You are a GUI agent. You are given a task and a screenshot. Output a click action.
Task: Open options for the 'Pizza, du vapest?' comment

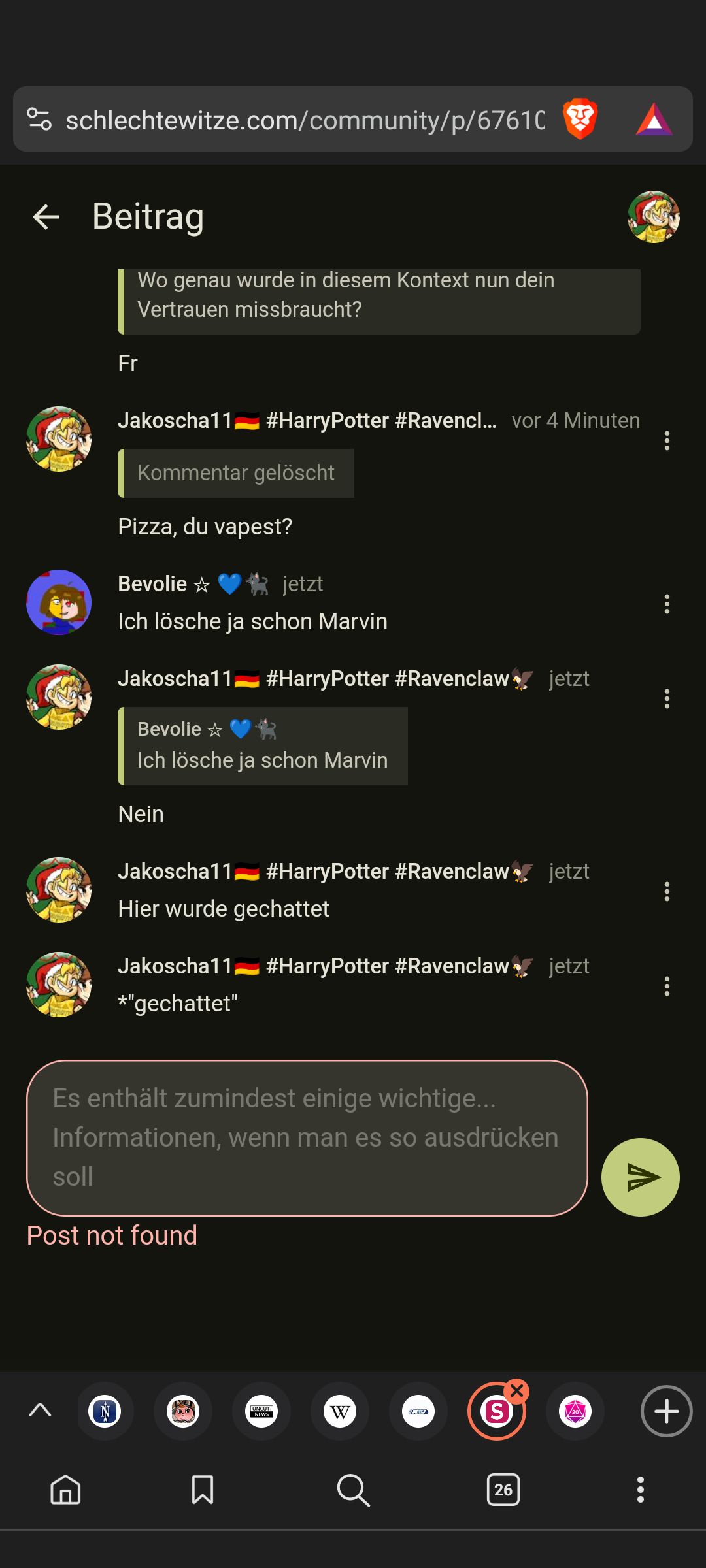(x=667, y=441)
